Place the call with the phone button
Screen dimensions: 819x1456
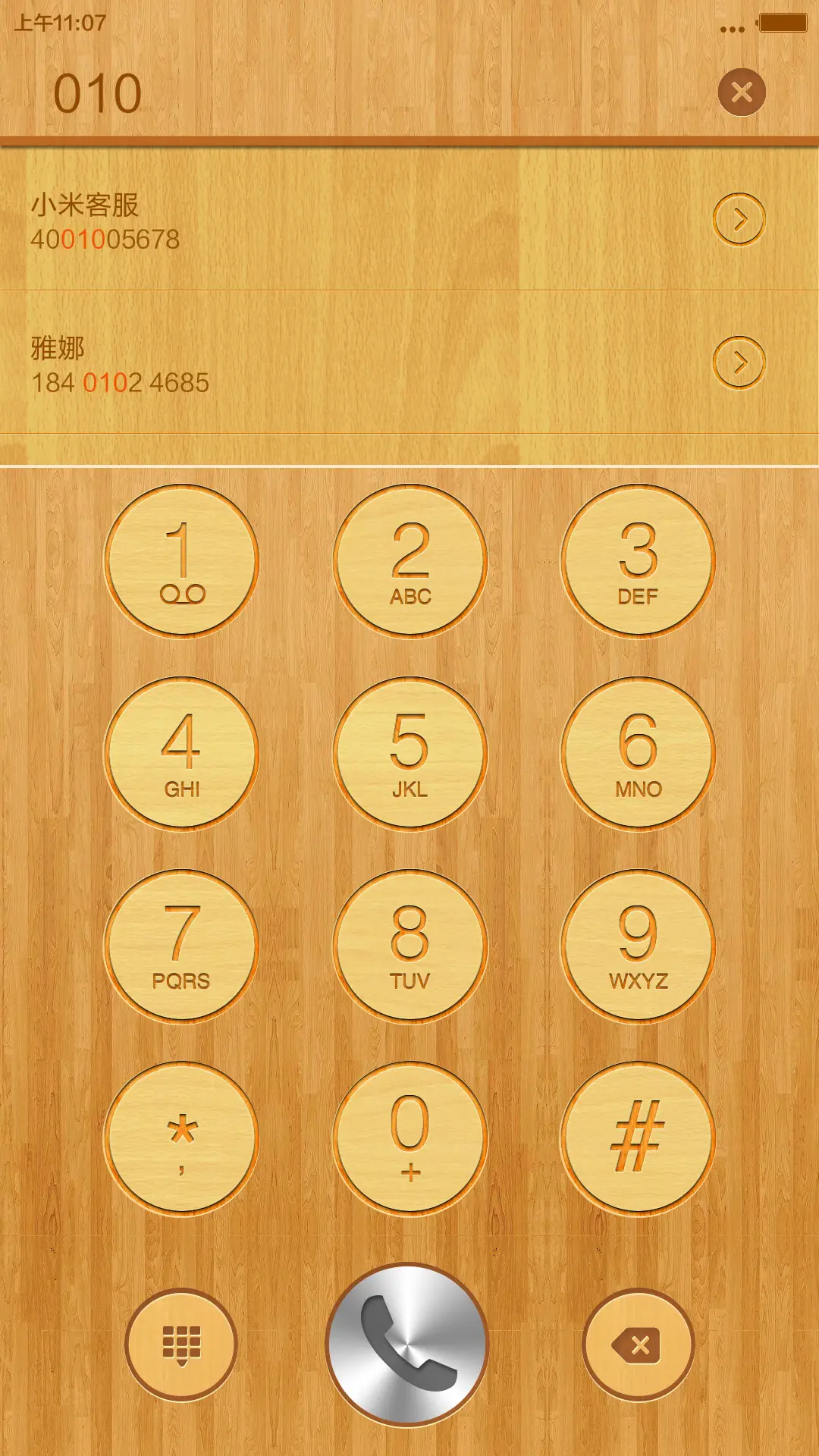(x=408, y=1345)
